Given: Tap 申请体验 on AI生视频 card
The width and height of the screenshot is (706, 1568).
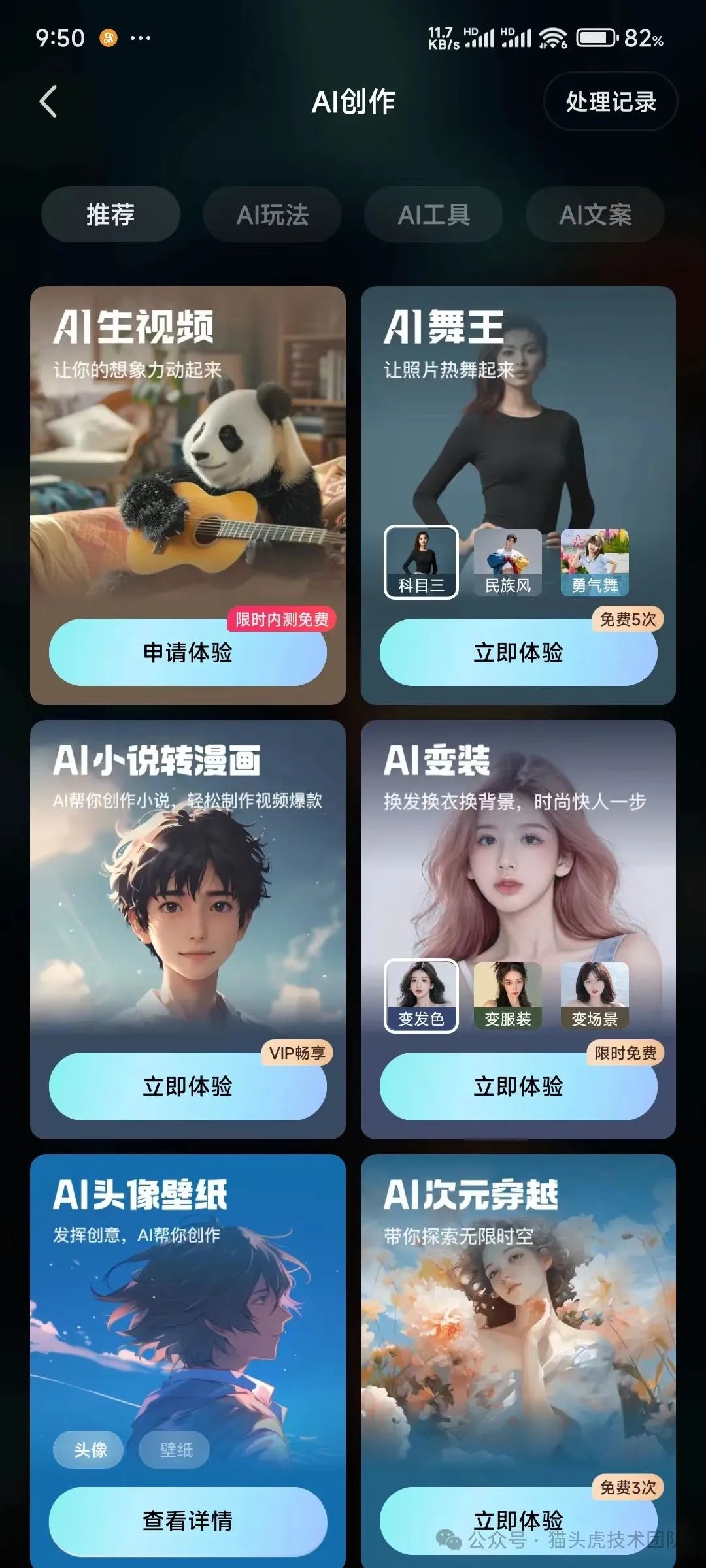Looking at the screenshot, I should tap(188, 653).
